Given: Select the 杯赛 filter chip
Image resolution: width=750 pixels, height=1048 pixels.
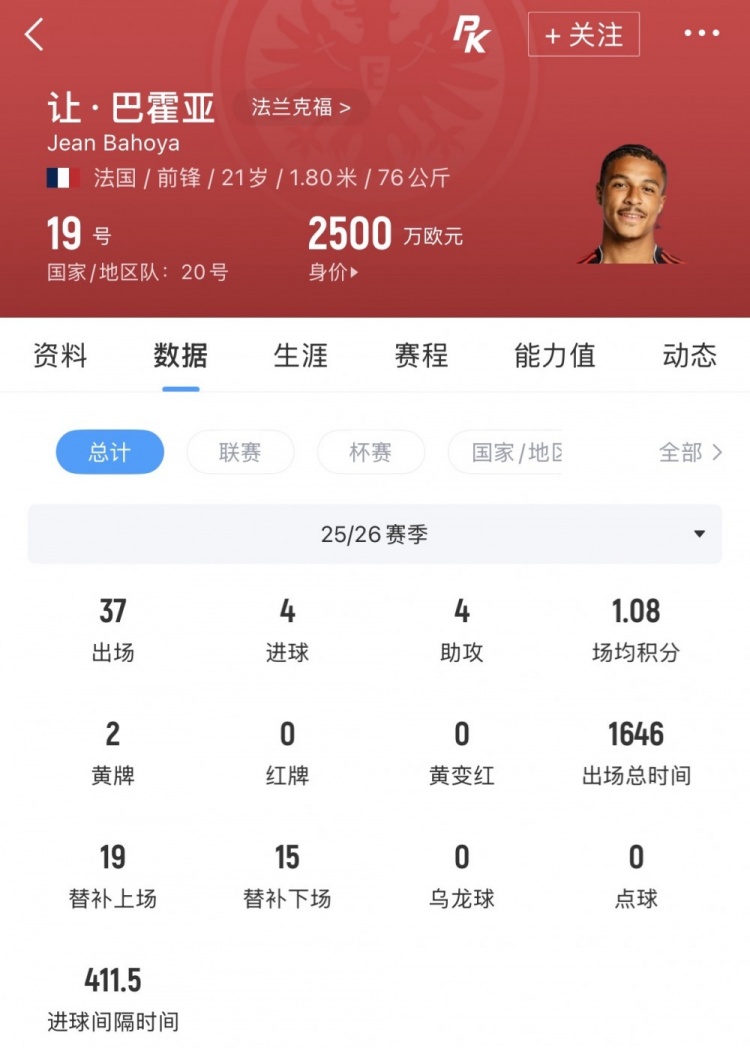Looking at the screenshot, I should point(370,452).
